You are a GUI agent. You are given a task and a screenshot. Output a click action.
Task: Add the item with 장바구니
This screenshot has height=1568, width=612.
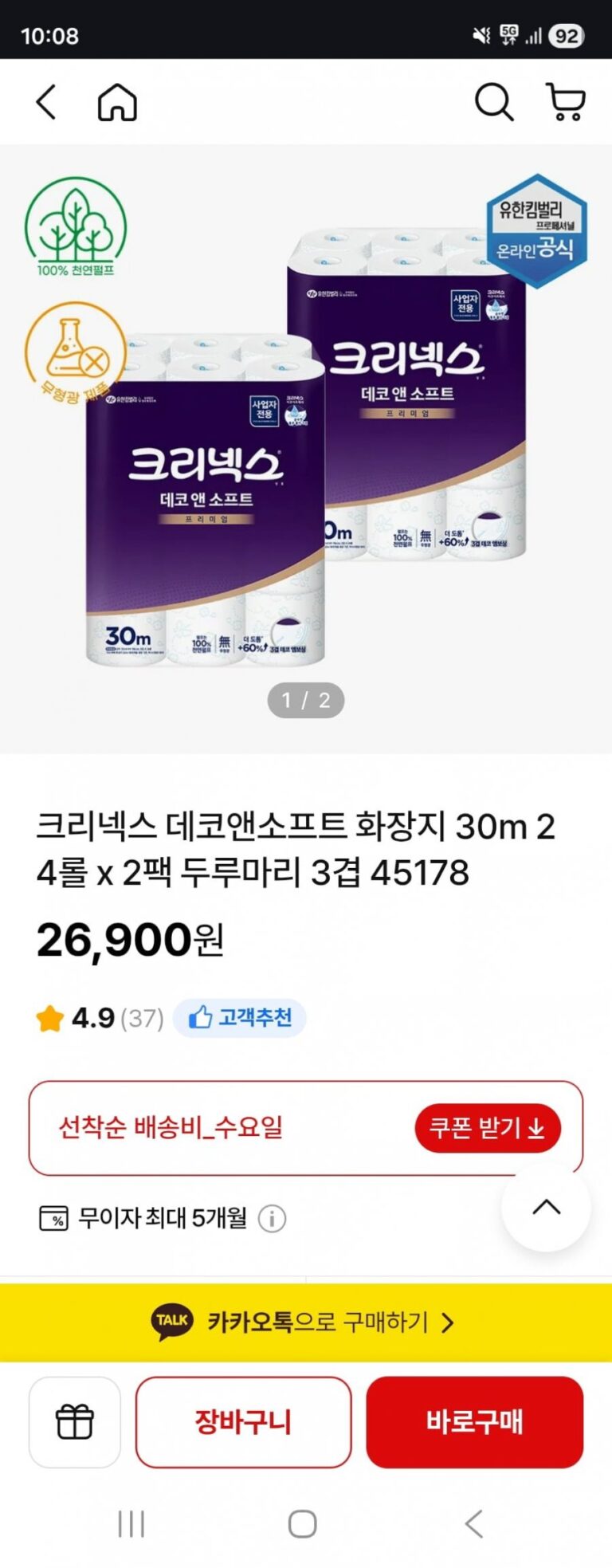click(x=243, y=1422)
